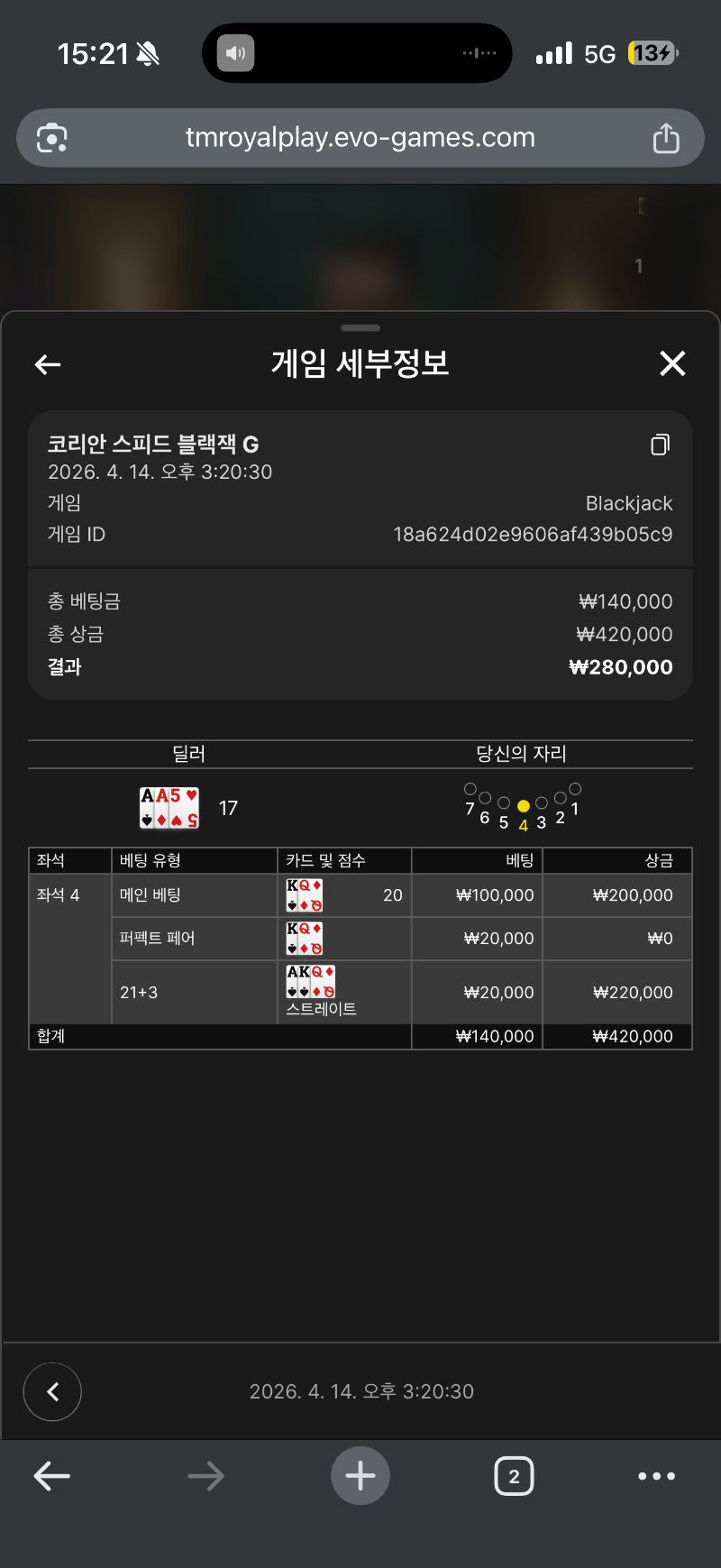Open Google Lens camera search icon
The height and width of the screenshot is (1568, 721).
pyautogui.click(x=52, y=138)
